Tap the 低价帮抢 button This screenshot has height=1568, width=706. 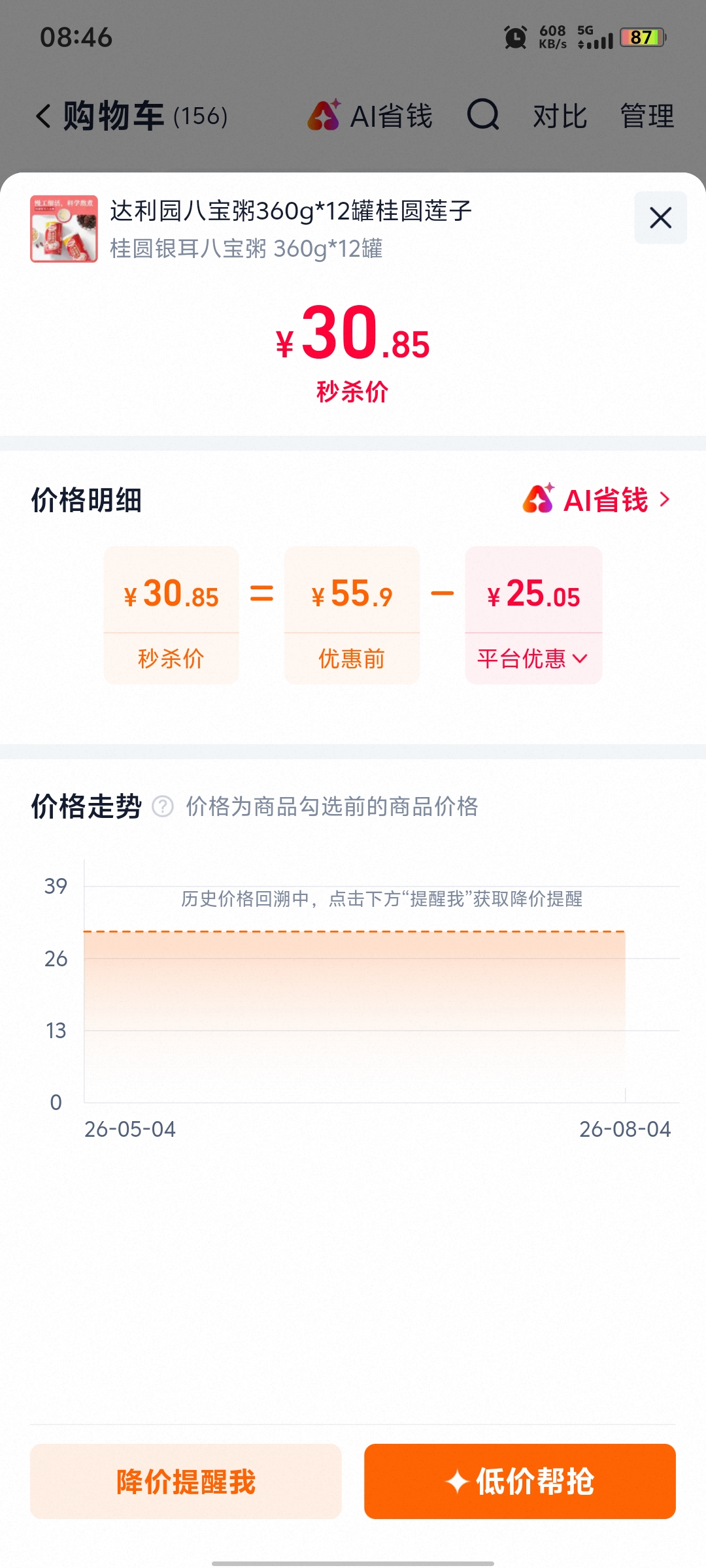(x=520, y=1481)
